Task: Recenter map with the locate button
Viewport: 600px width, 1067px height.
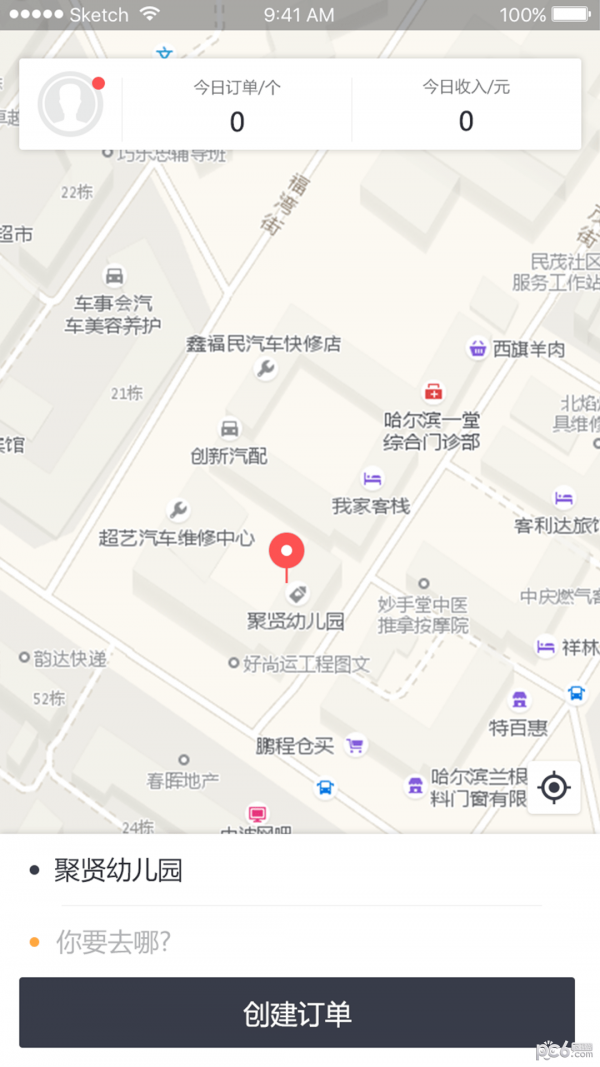Action: coord(554,787)
